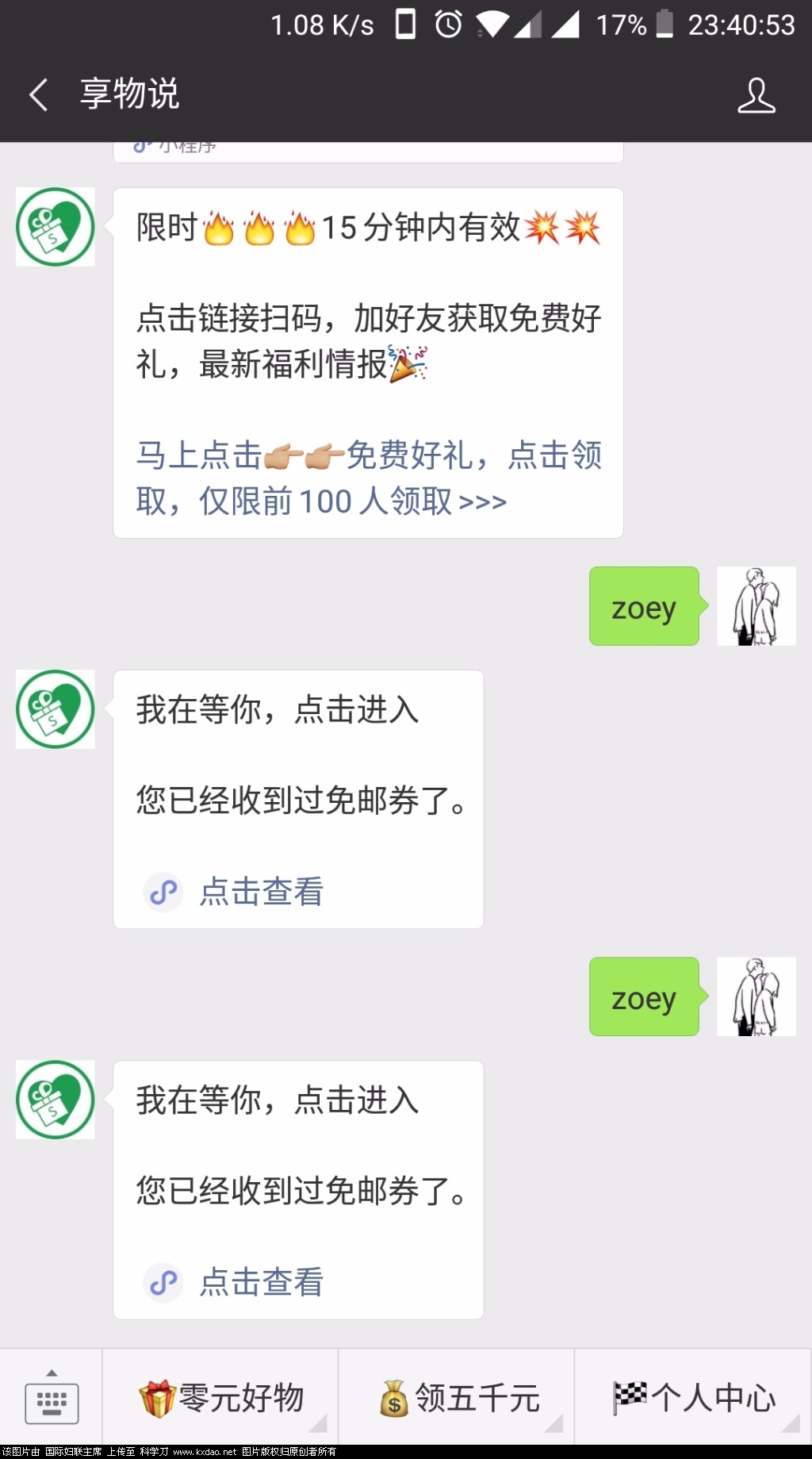Image resolution: width=812 pixels, height=1459 pixels.
Task: Tap the green zoey message bubble
Action: click(643, 607)
